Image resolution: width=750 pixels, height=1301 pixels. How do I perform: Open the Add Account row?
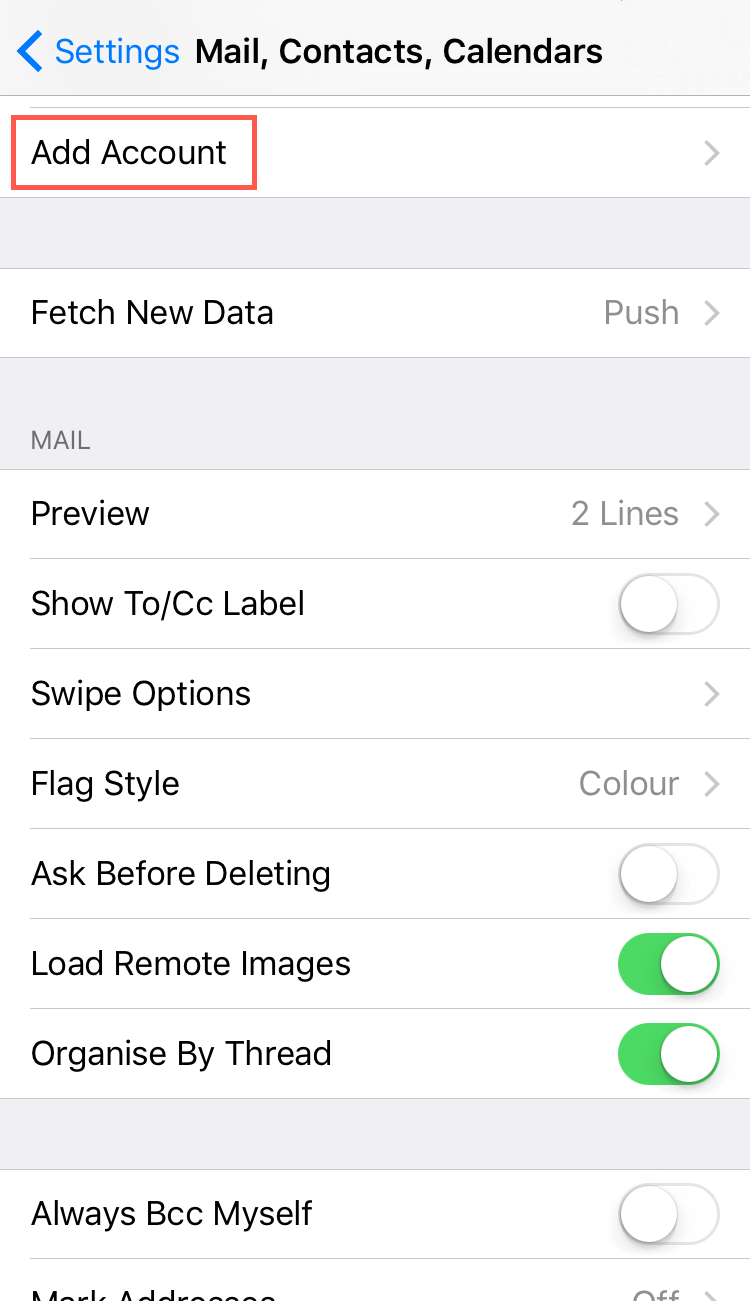pos(375,153)
